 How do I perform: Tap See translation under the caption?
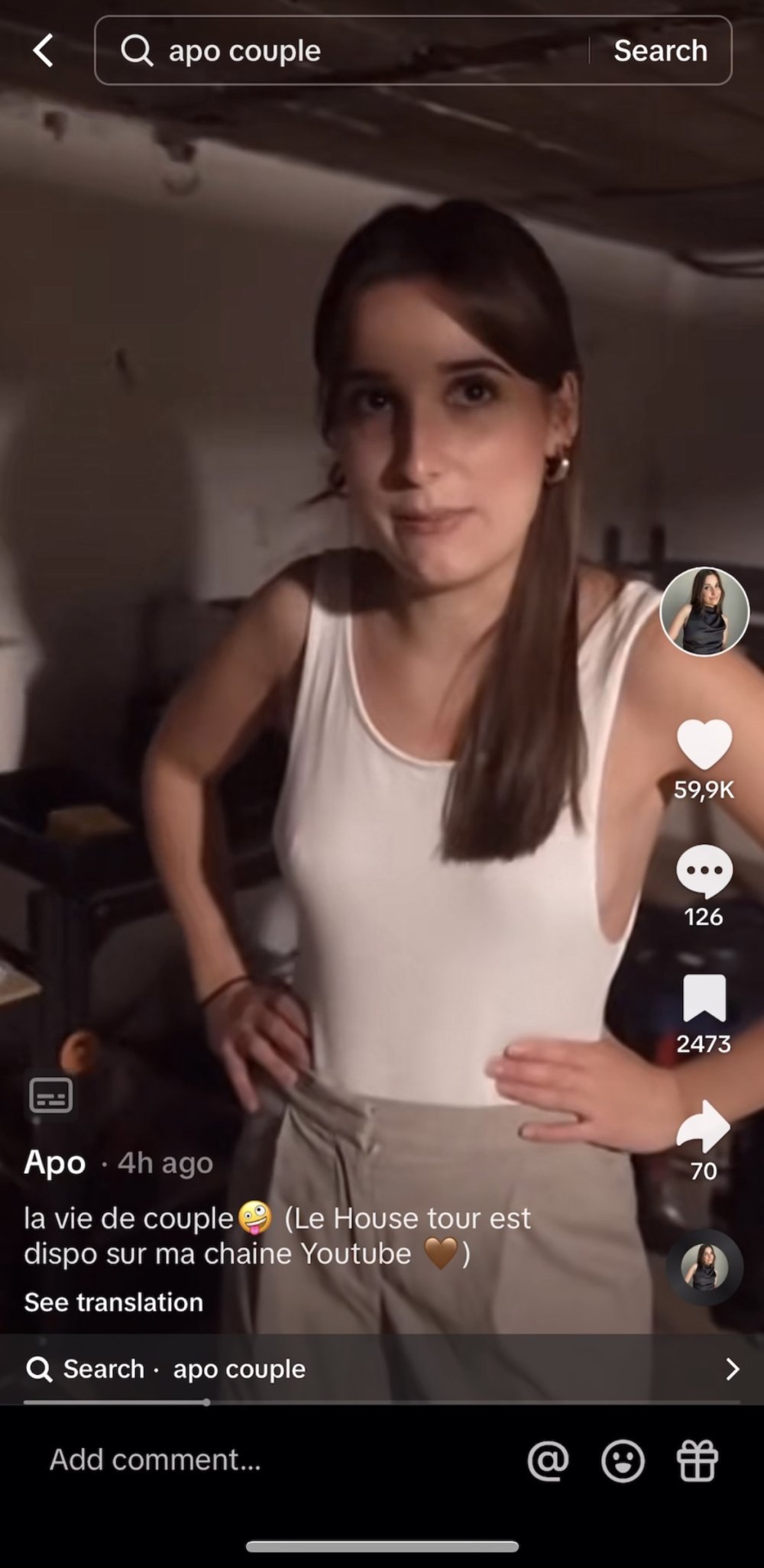pyautogui.click(x=114, y=1302)
